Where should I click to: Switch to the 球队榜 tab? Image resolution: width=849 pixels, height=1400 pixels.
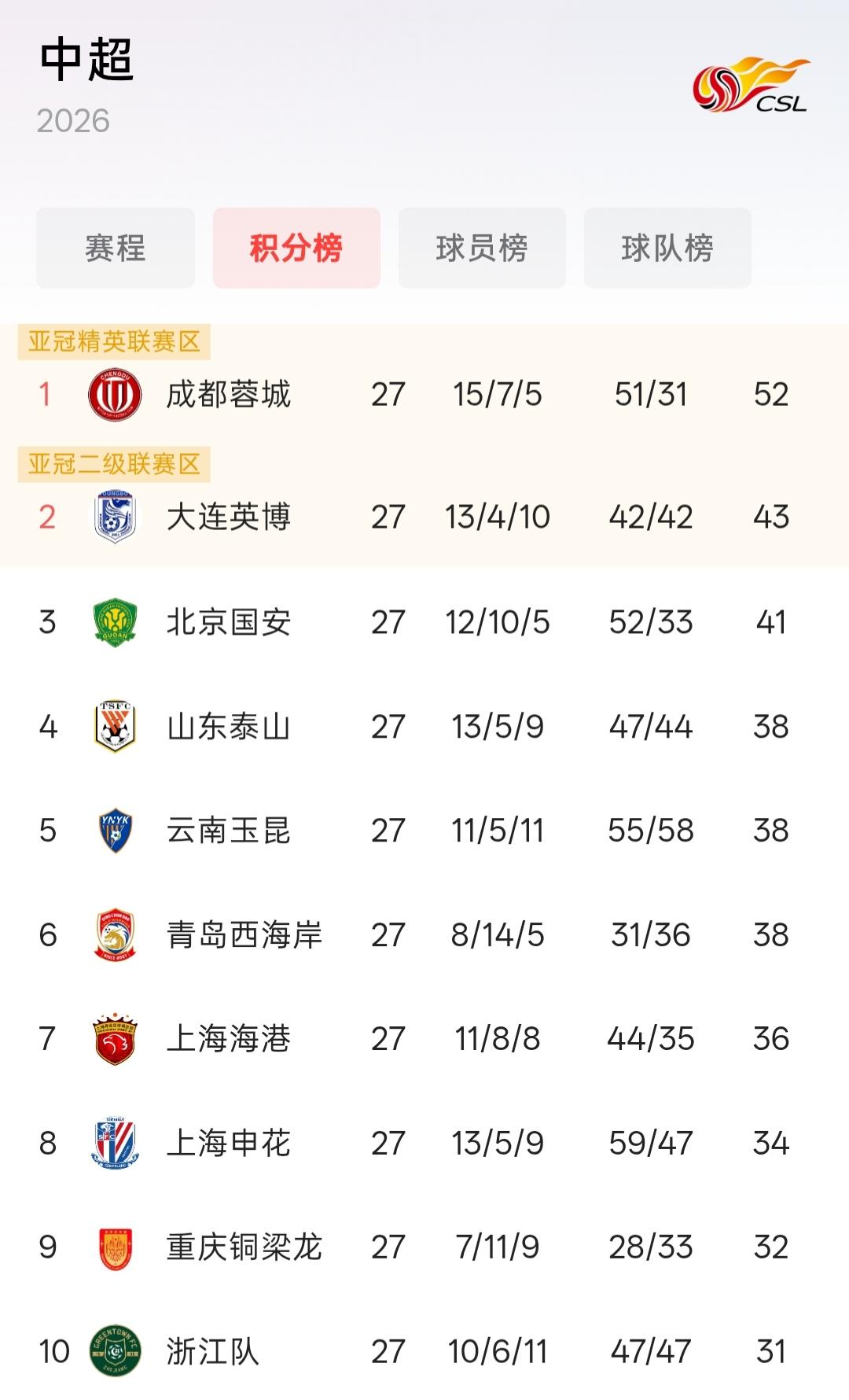tap(667, 248)
